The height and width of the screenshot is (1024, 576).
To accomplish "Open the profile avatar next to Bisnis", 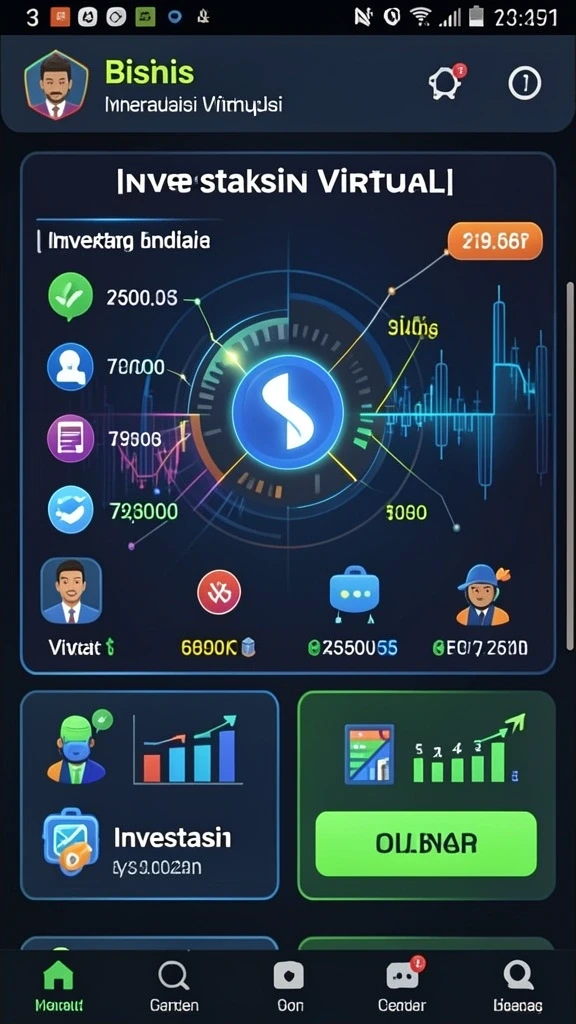I will click(x=56, y=85).
